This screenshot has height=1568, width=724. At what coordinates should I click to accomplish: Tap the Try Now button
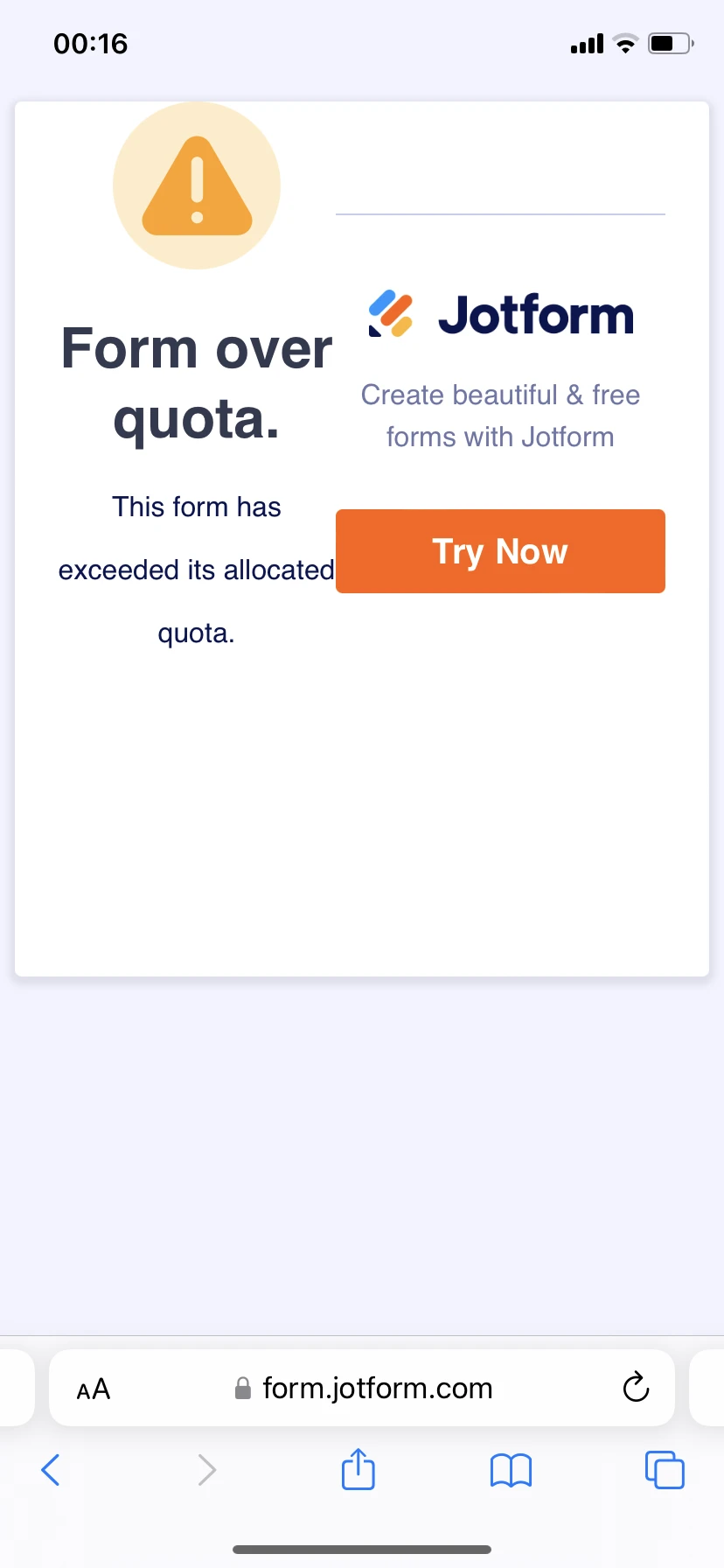(500, 551)
